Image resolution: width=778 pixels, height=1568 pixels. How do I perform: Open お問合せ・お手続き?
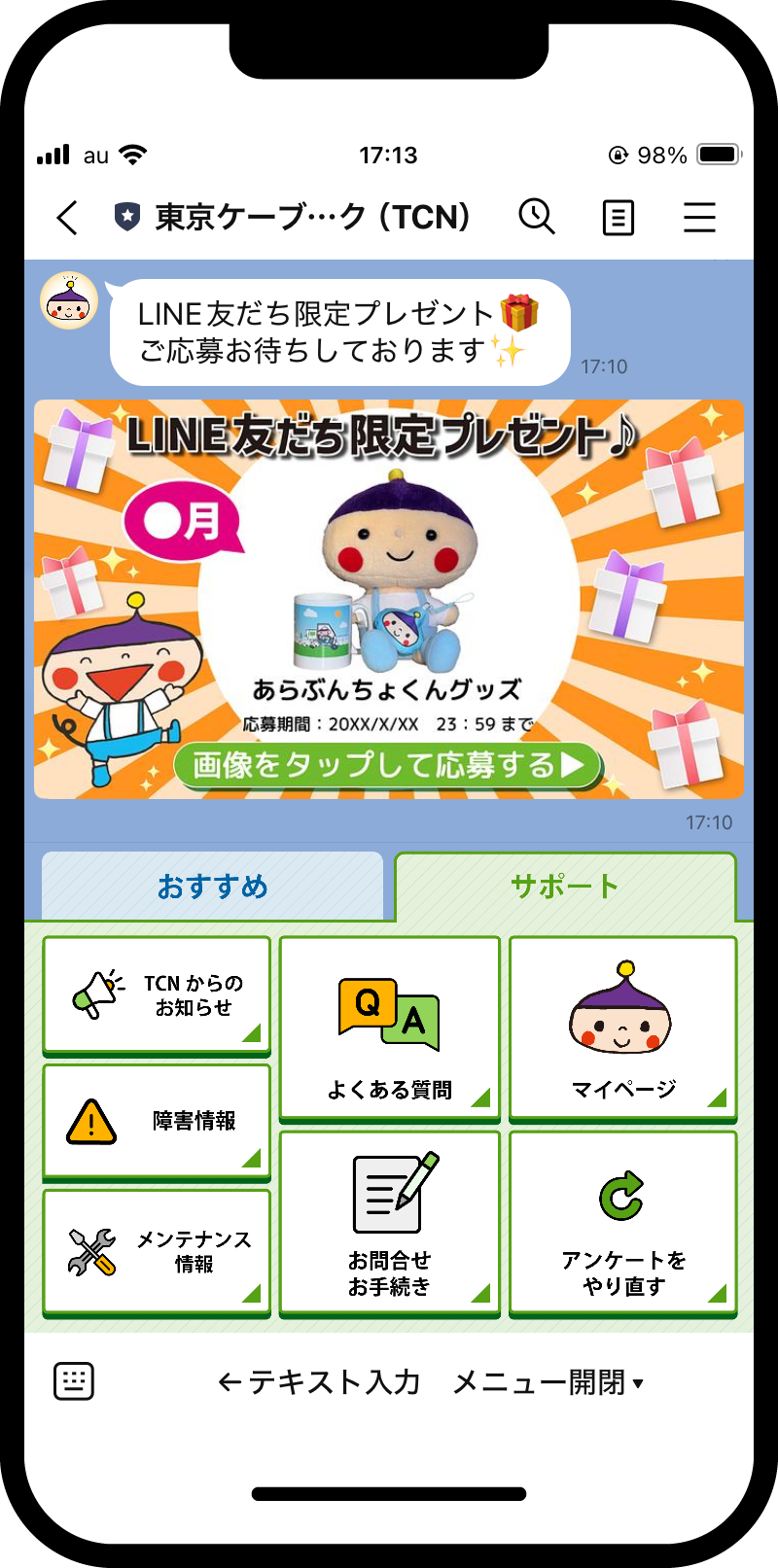(x=389, y=1223)
